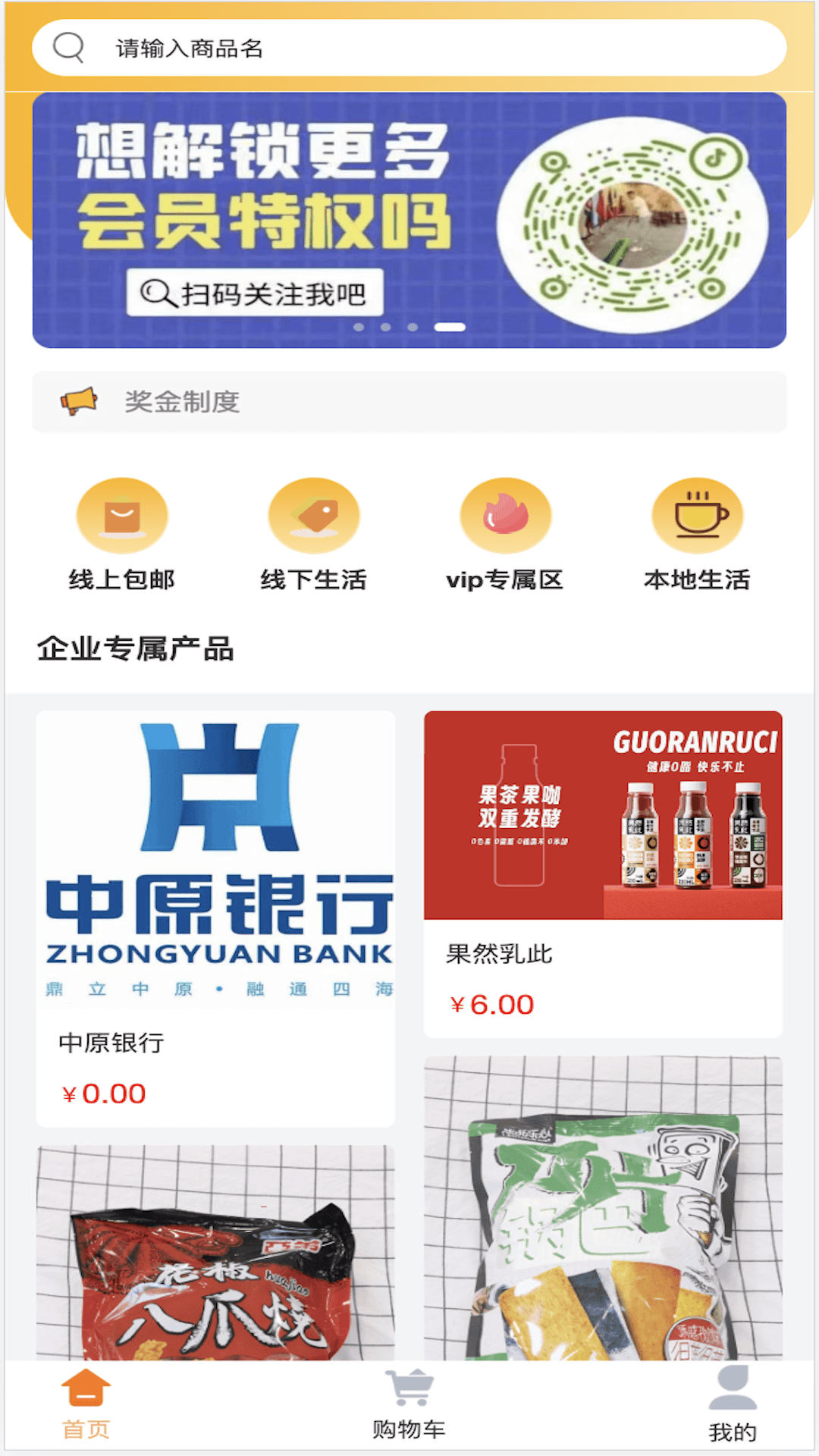
Task: Open the 果然乳此 product priced ¥6.00
Action: 604,872
